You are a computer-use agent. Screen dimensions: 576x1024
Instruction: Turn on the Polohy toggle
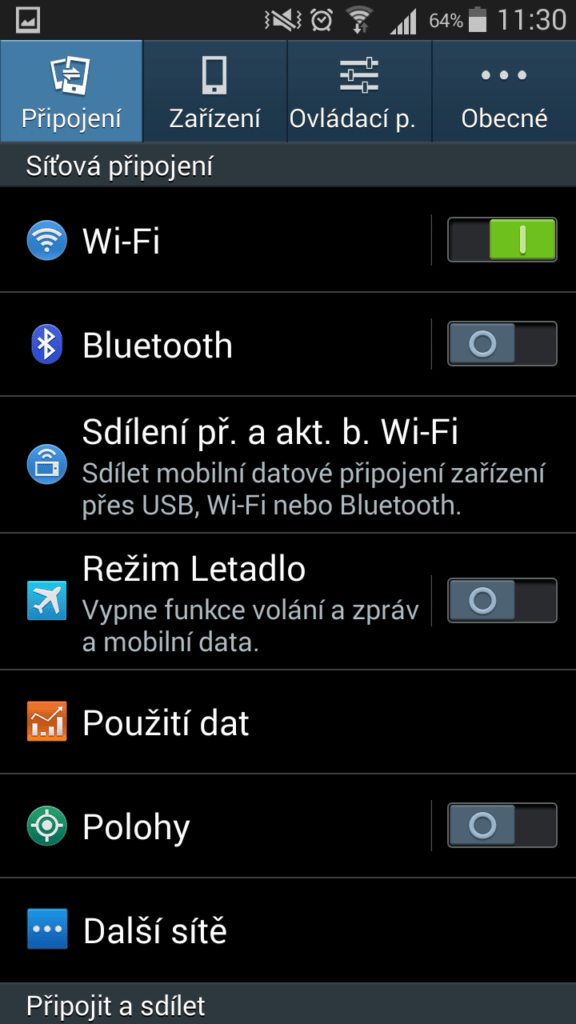click(502, 825)
